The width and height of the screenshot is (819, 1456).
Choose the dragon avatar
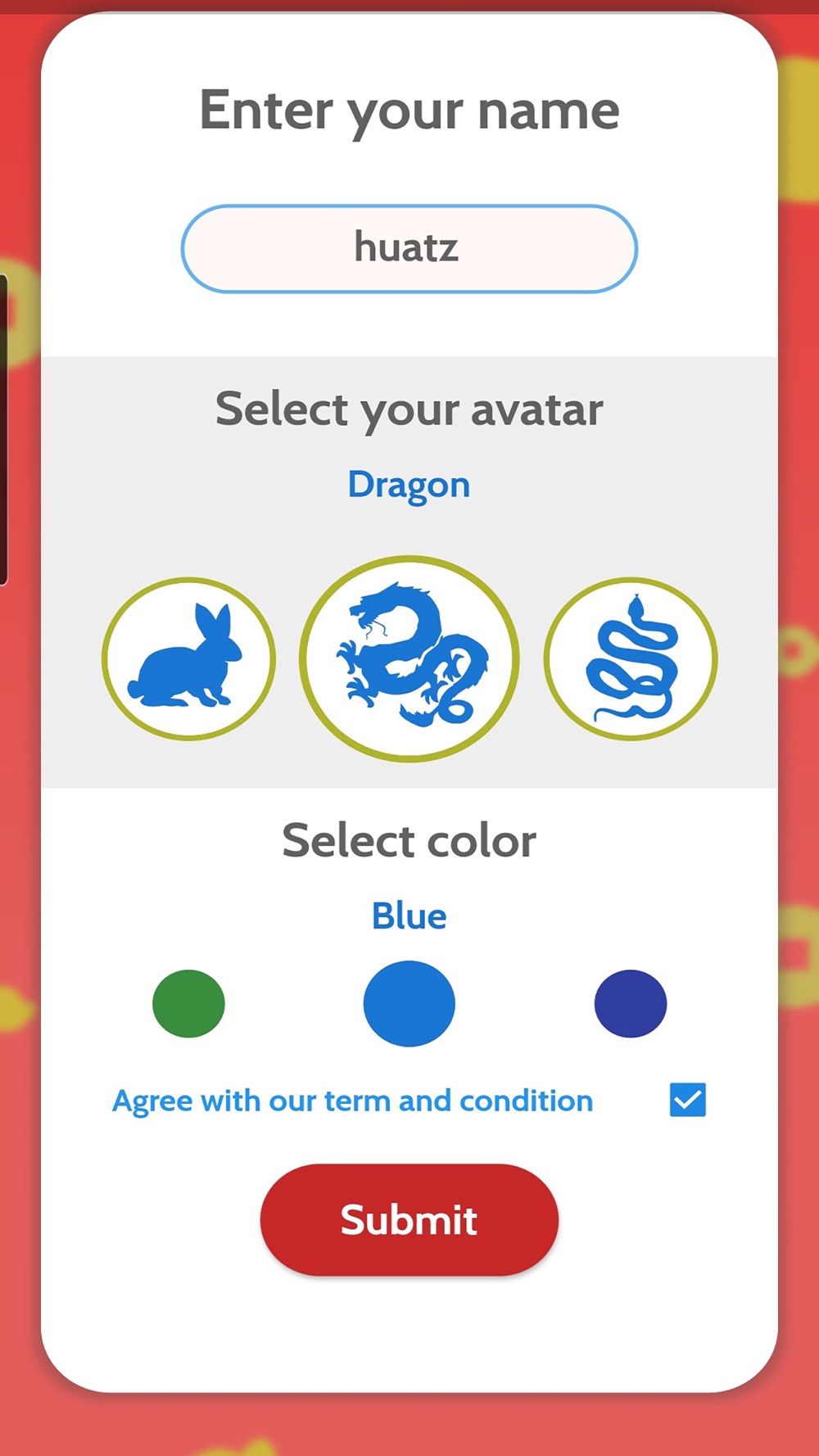(x=409, y=659)
